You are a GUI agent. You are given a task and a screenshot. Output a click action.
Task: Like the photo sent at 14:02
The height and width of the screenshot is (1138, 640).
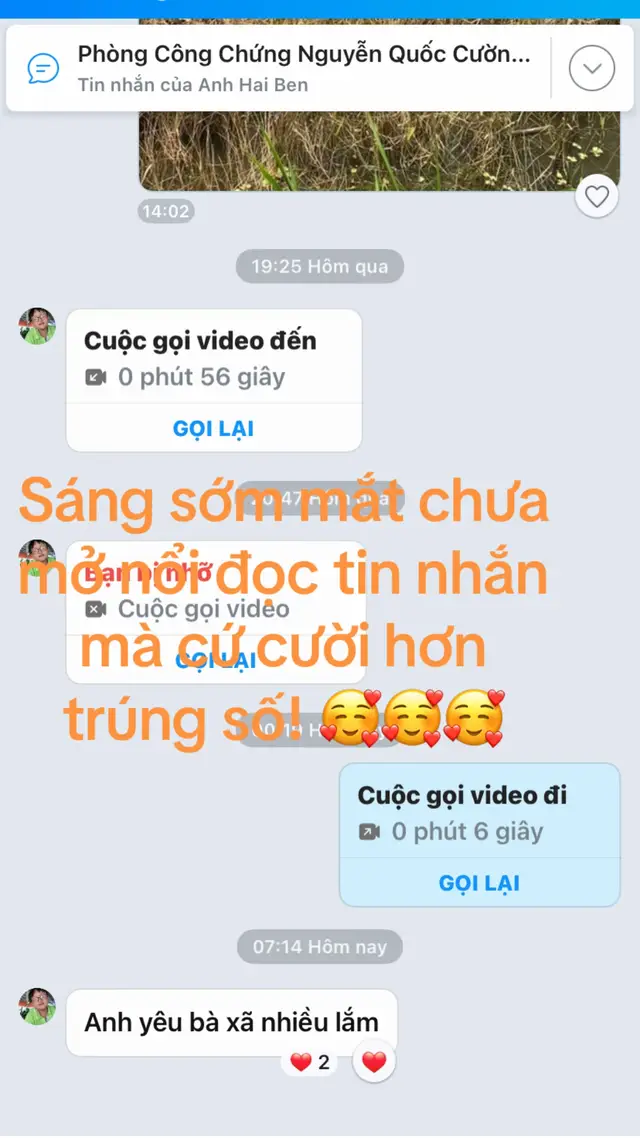coord(597,197)
